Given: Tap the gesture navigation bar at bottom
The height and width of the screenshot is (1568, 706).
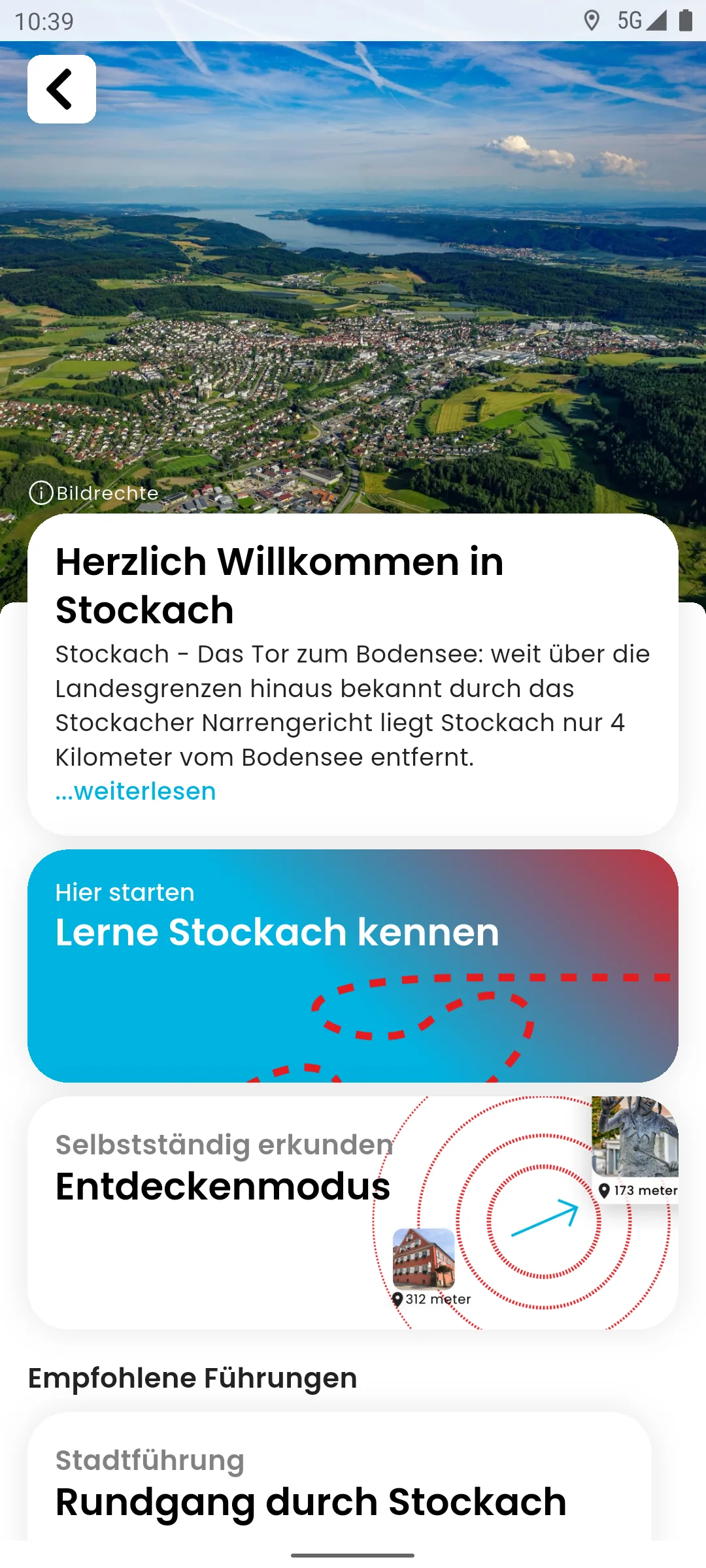Looking at the screenshot, I should pos(353,1555).
